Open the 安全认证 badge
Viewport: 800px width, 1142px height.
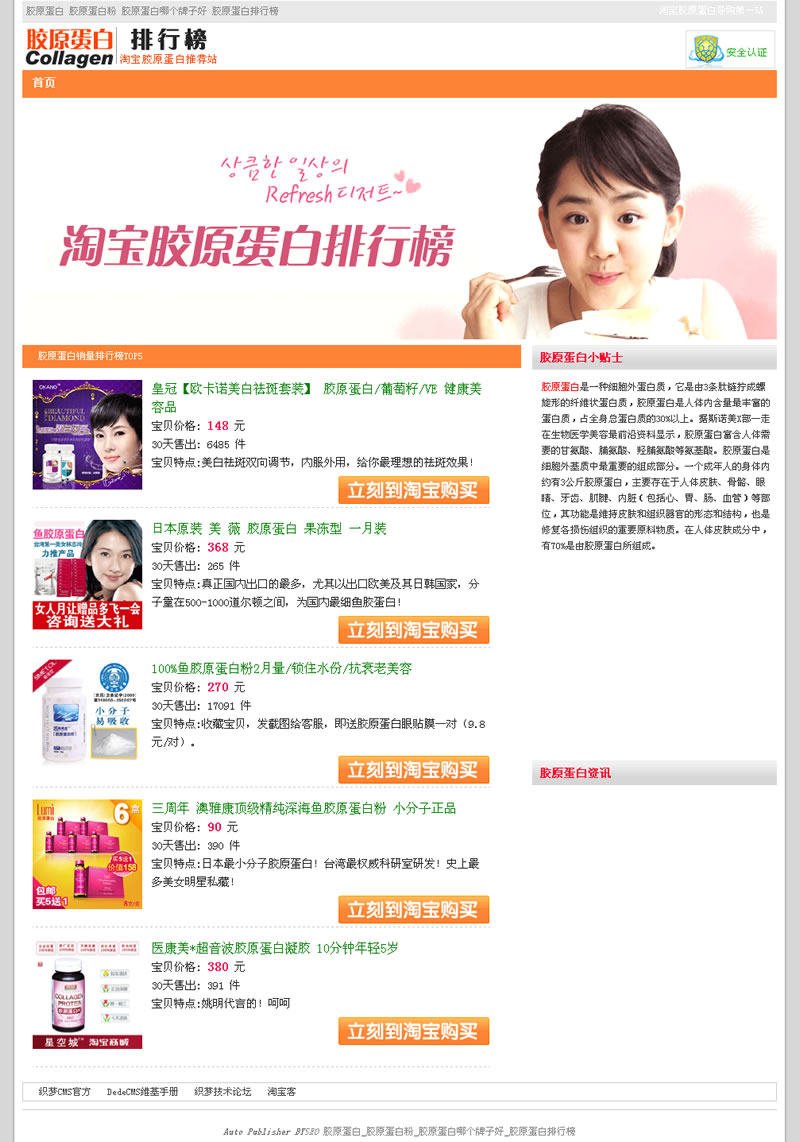coord(730,50)
